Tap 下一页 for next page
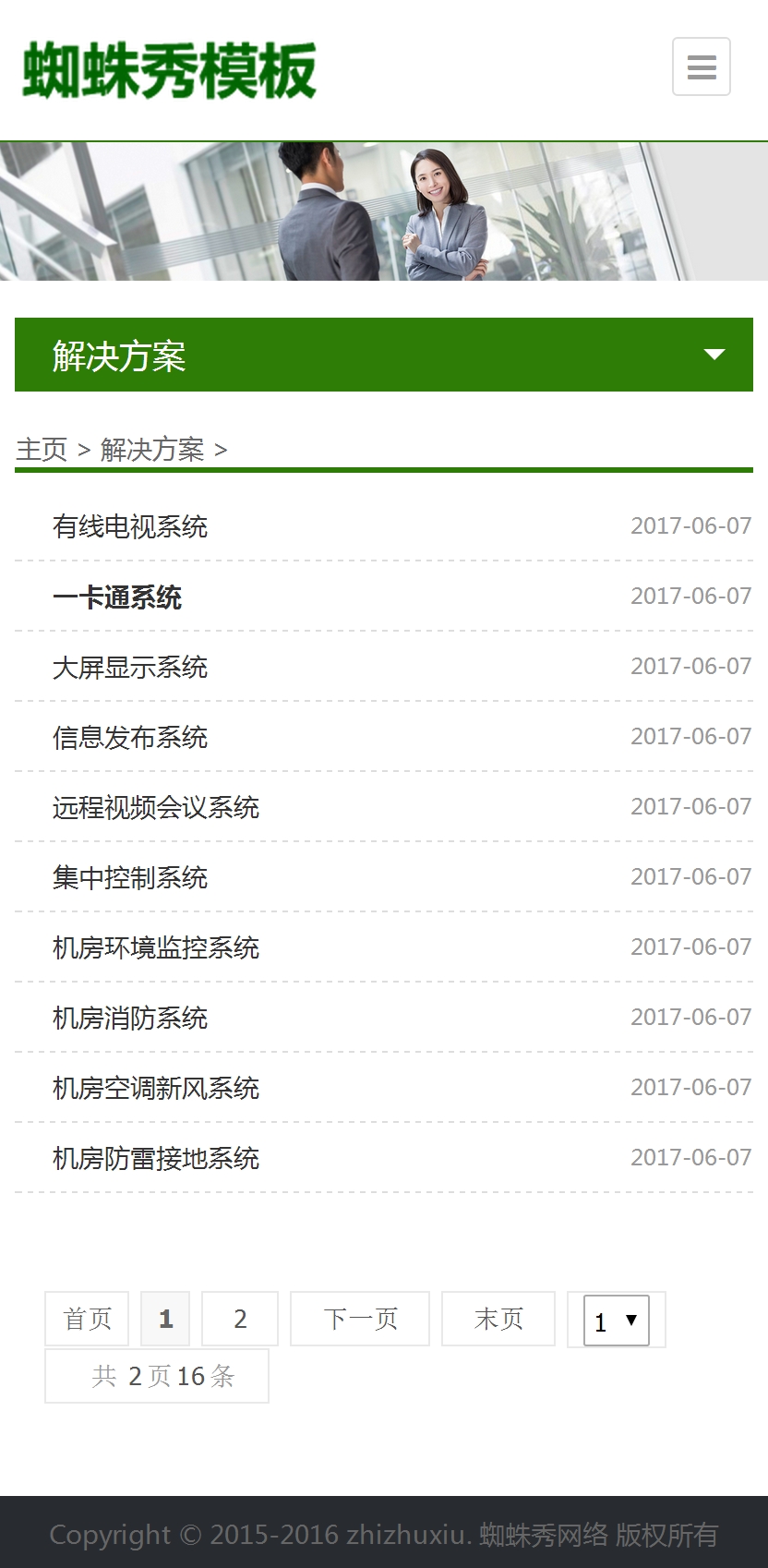768x1568 pixels. pos(360,1319)
